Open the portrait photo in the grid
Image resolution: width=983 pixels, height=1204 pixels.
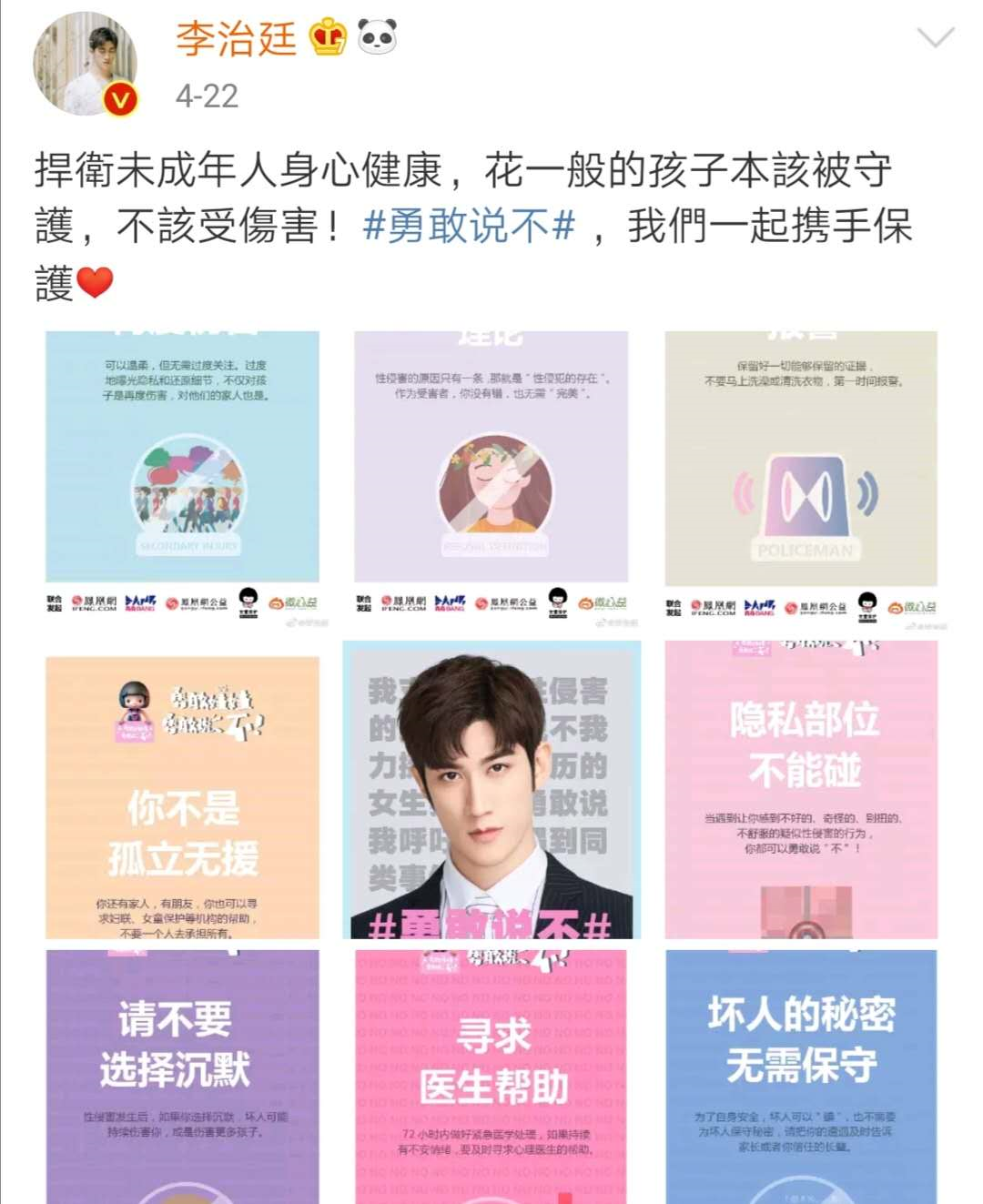491,790
